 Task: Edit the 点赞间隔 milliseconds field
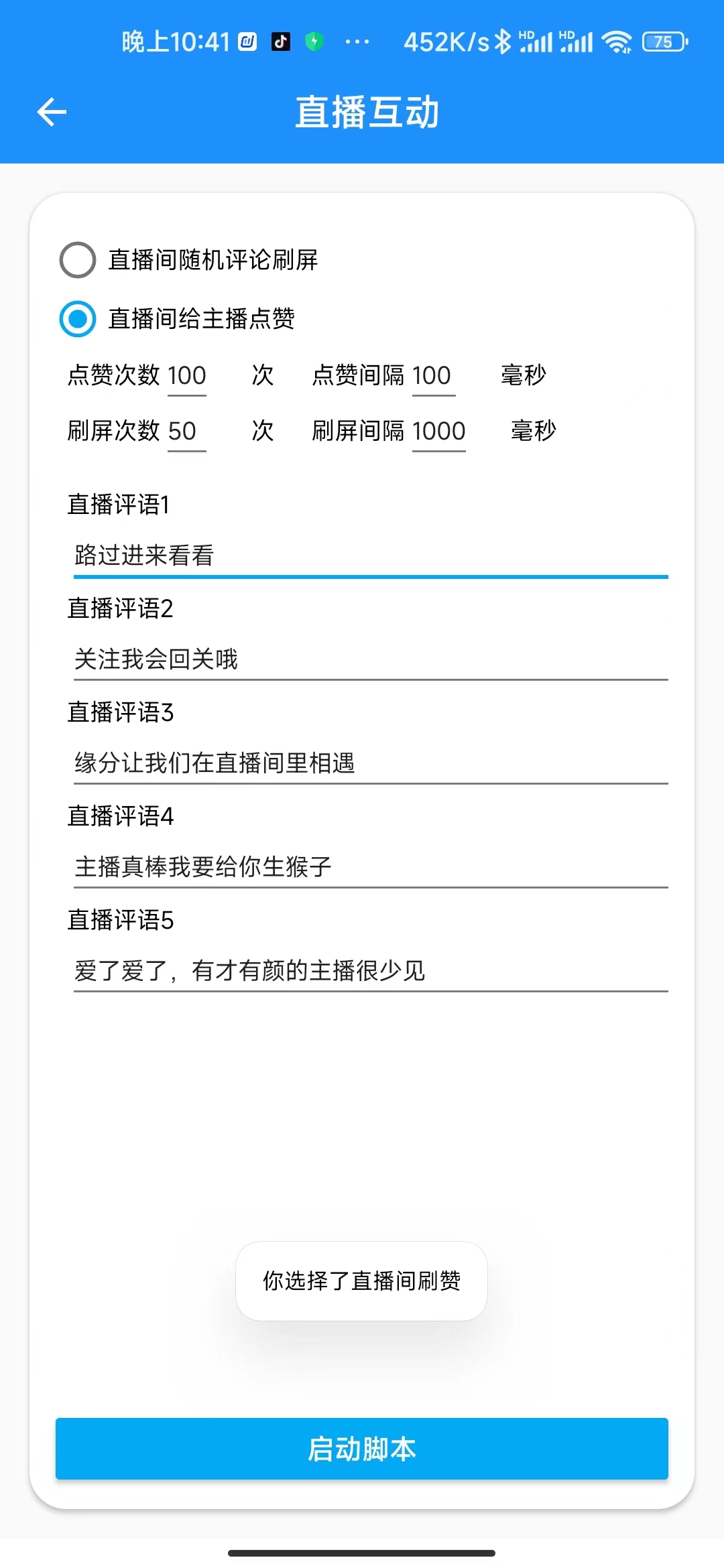433,376
